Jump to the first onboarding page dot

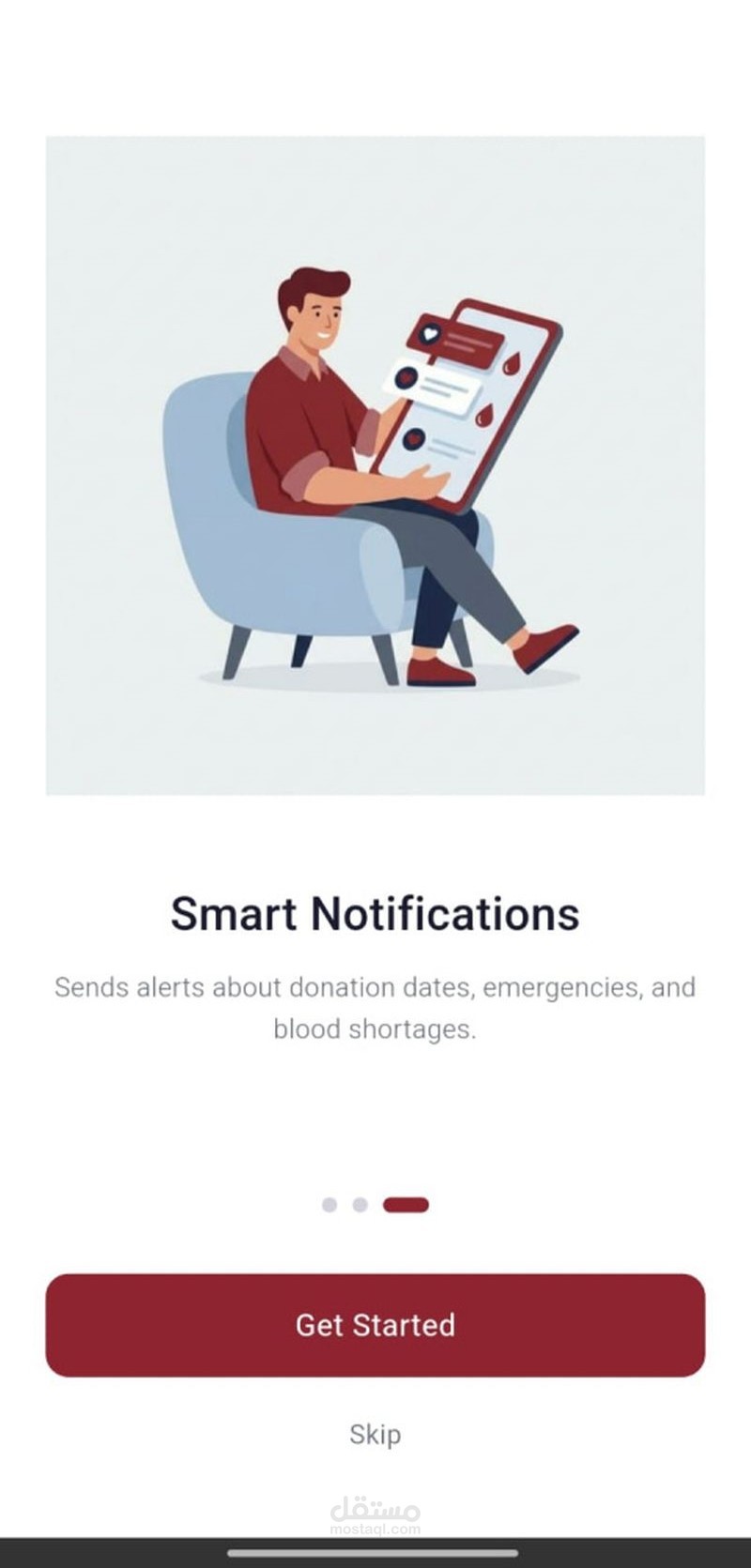(330, 1205)
